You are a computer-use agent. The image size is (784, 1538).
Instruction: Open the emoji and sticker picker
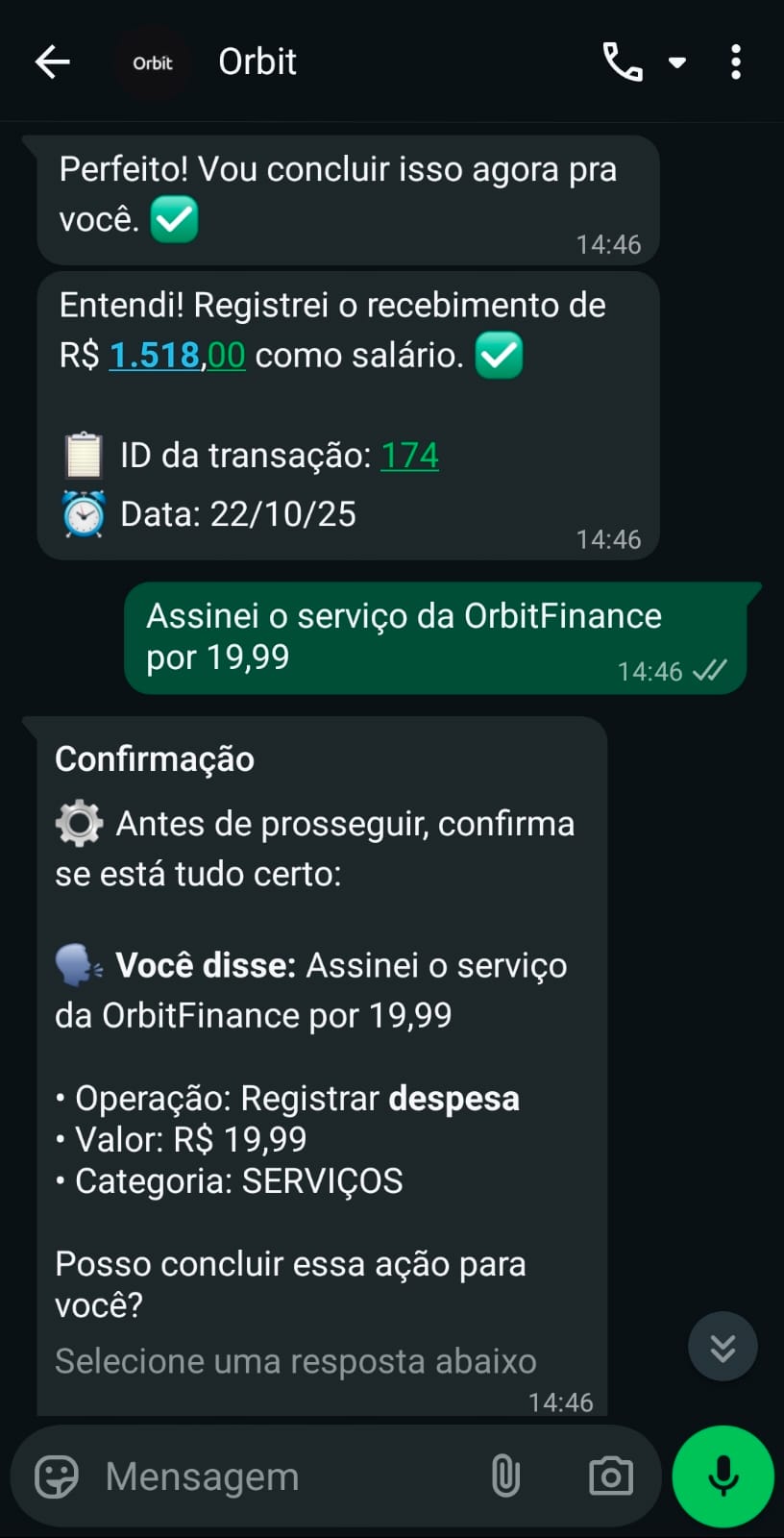click(x=53, y=1476)
